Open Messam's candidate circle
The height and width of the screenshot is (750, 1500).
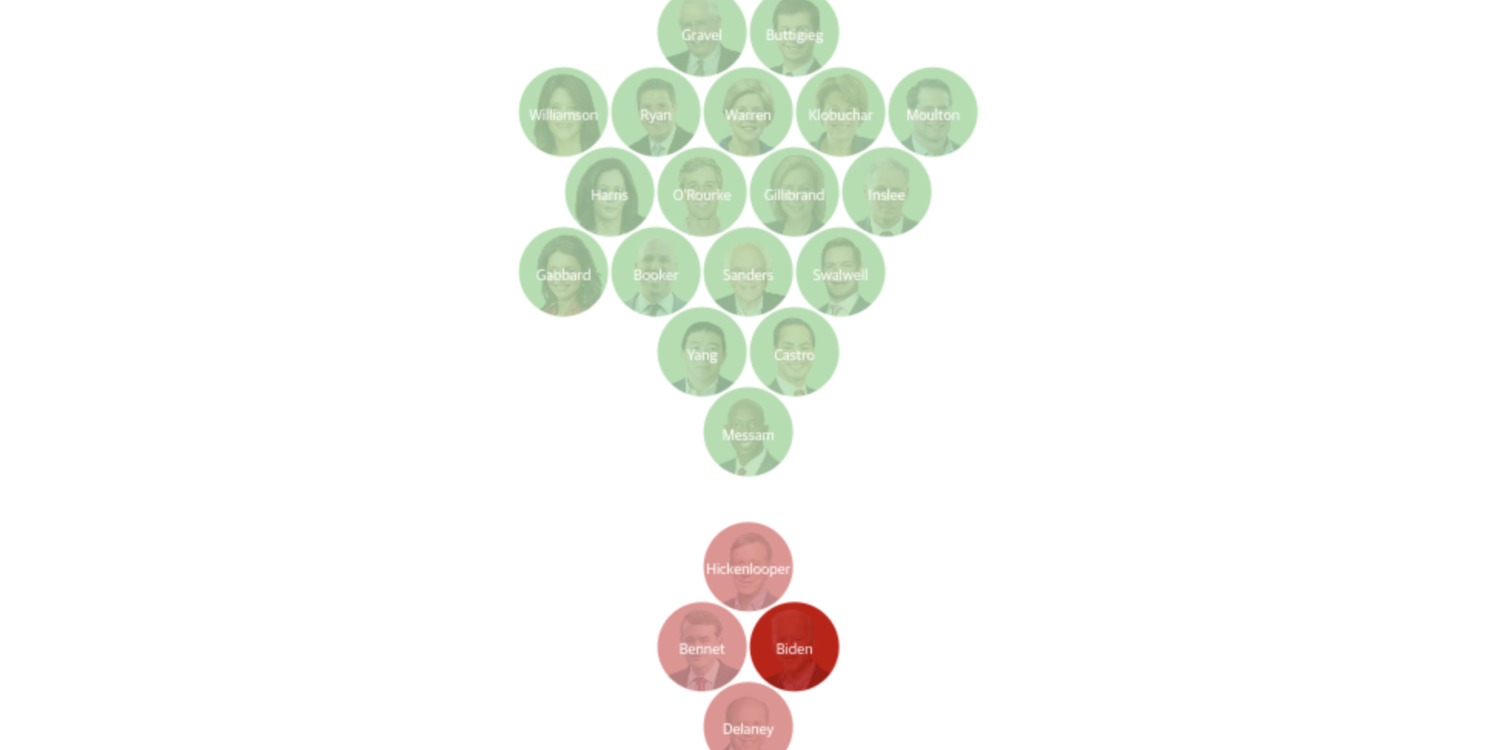click(748, 432)
